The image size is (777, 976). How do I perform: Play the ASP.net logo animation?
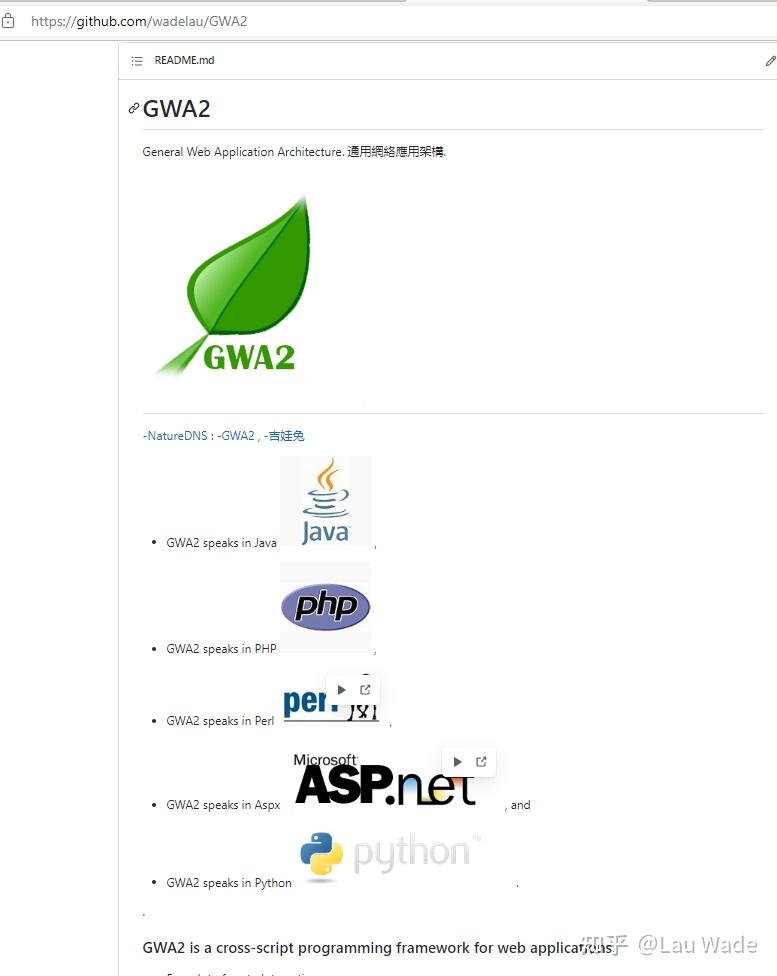tap(457, 762)
